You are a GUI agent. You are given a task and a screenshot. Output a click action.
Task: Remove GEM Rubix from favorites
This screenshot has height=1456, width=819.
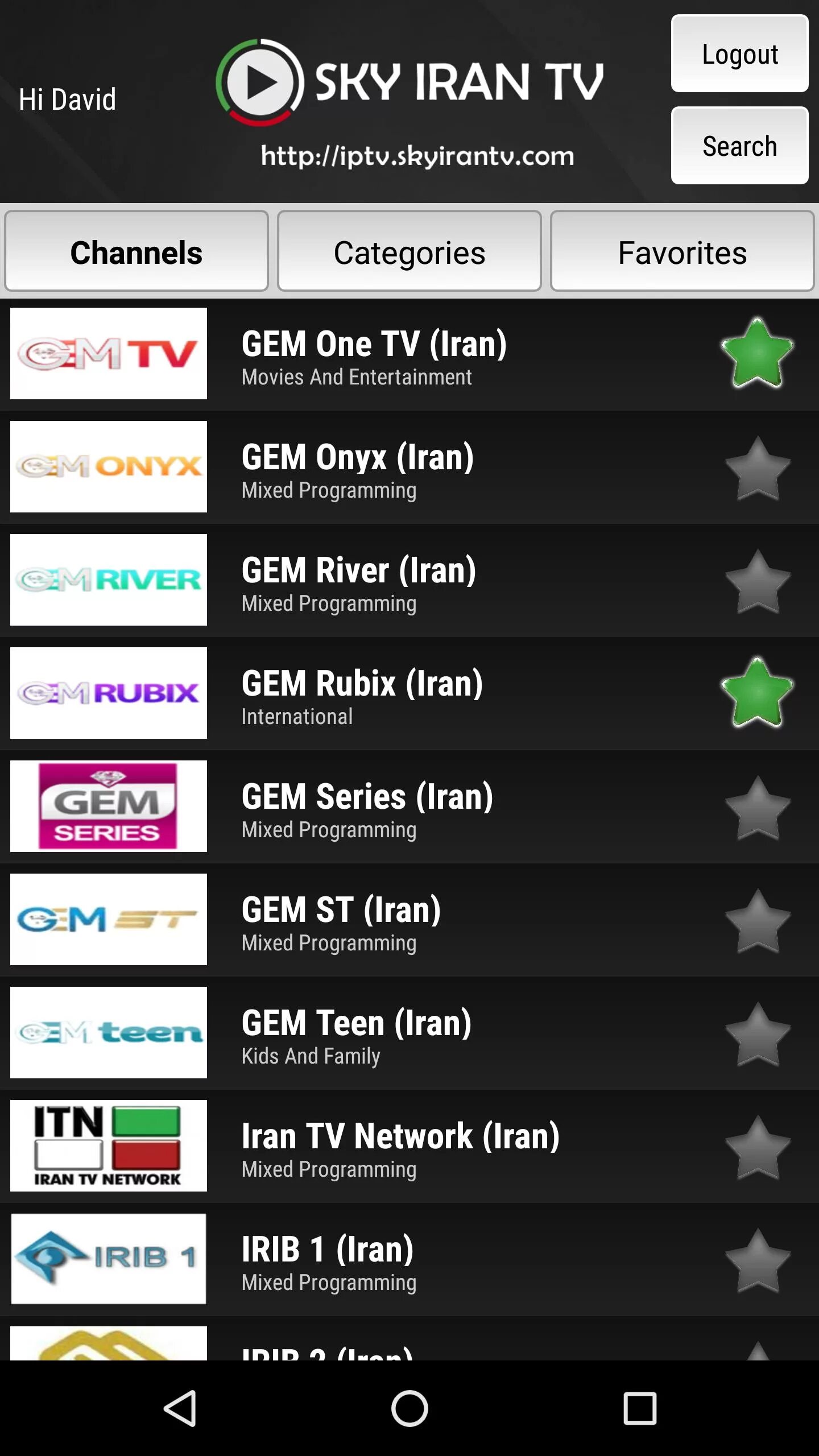point(757,693)
